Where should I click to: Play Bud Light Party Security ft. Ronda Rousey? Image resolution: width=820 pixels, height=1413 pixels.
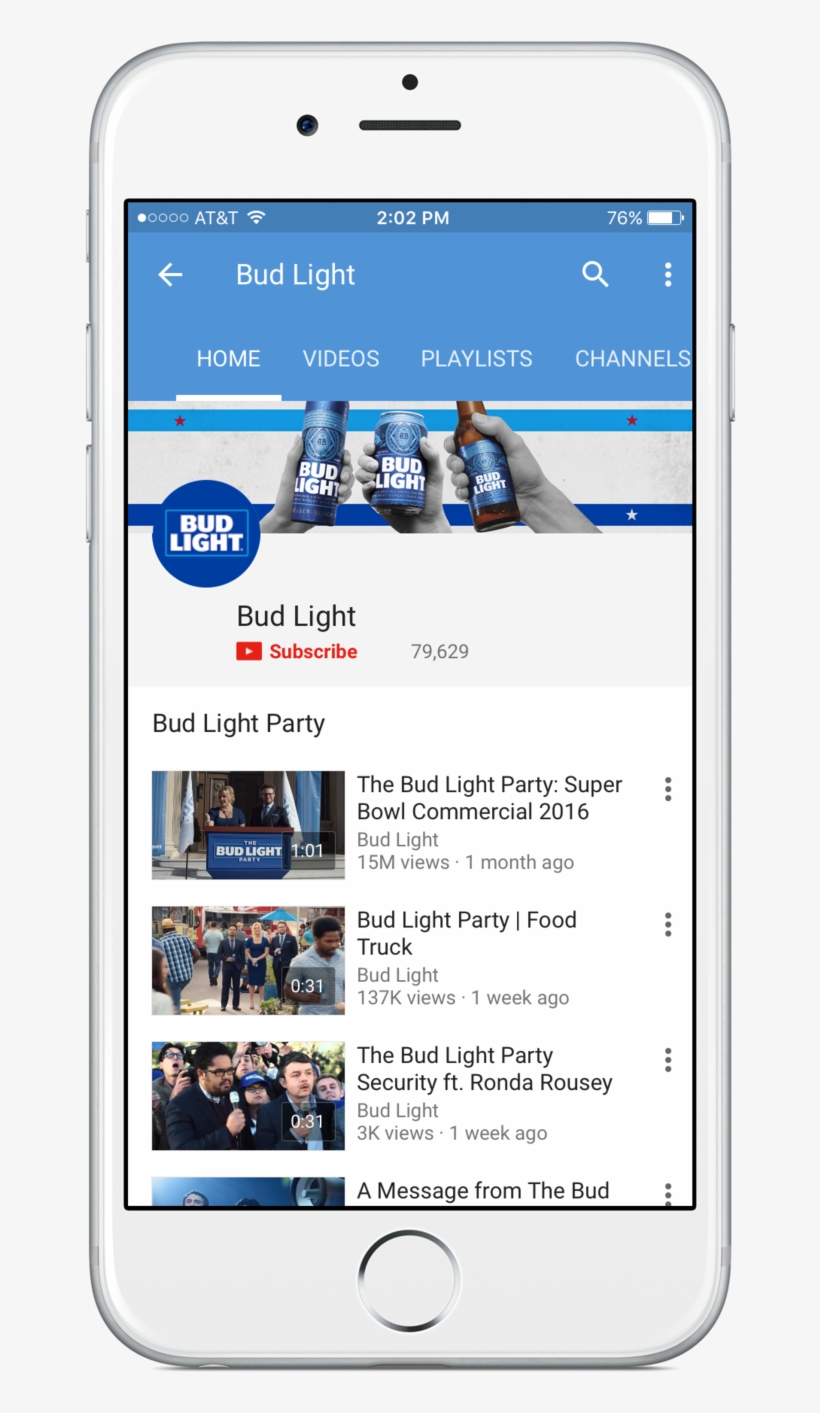click(x=248, y=1096)
